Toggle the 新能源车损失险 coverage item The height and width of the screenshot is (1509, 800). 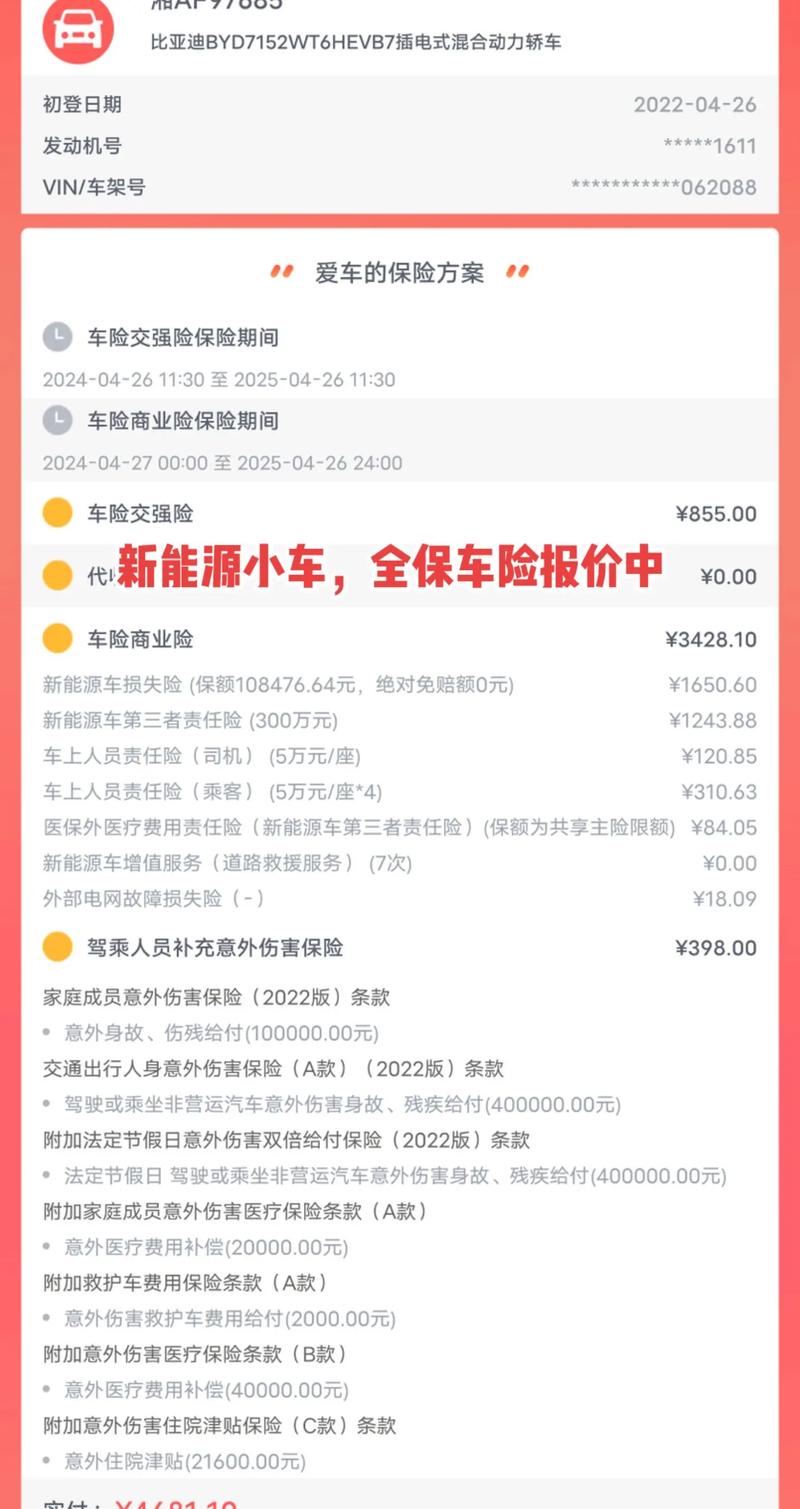(x=280, y=685)
